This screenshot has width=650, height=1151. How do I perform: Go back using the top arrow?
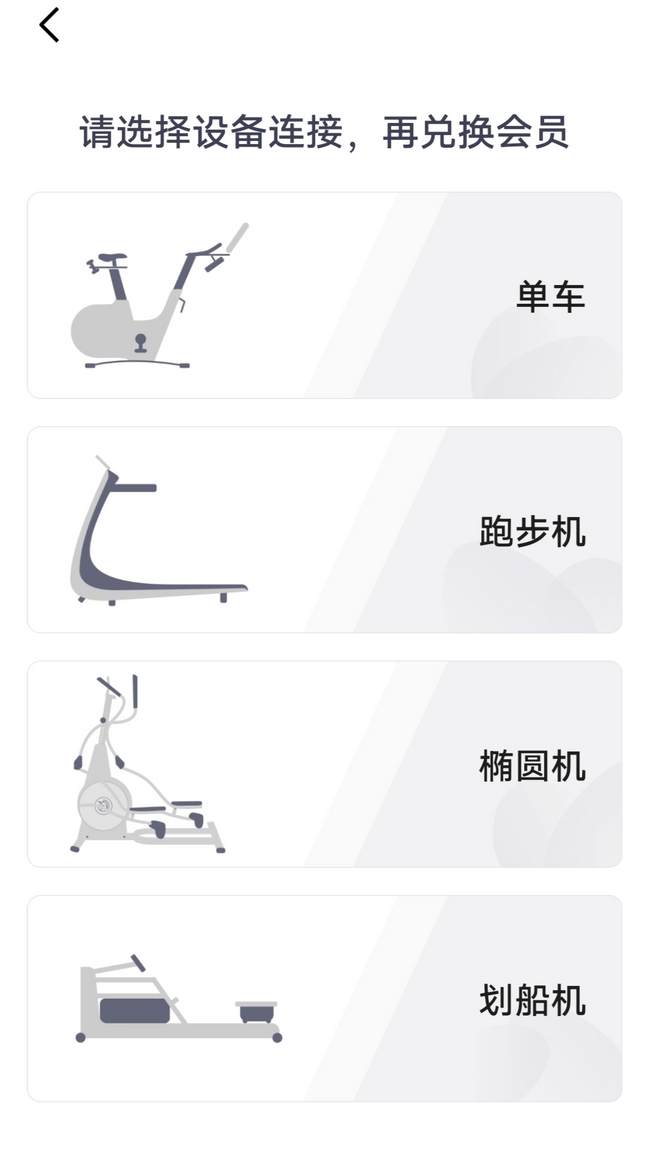[x=49, y=26]
